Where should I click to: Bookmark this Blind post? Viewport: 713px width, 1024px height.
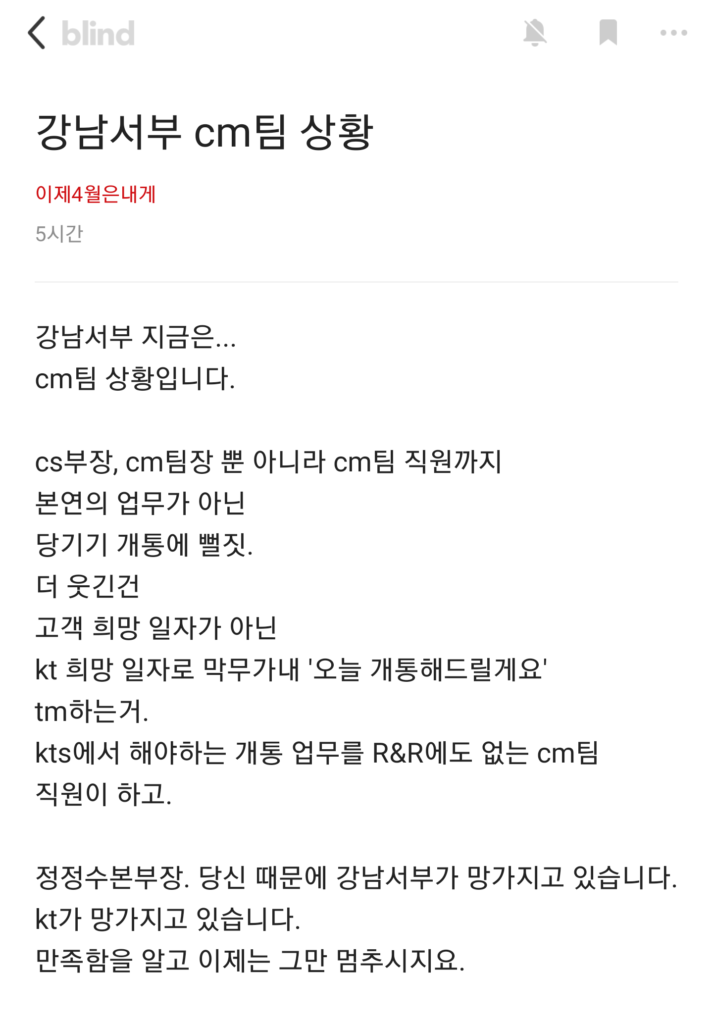[607, 33]
